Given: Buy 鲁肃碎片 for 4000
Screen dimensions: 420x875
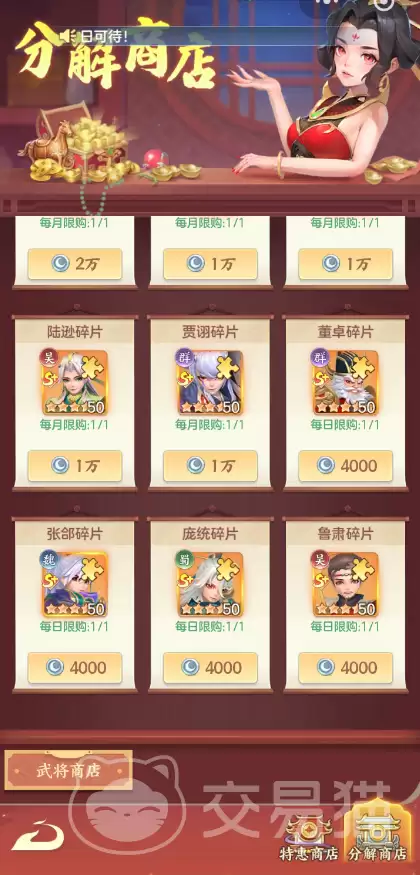Looking at the screenshot, I should [x=345, y=667].
